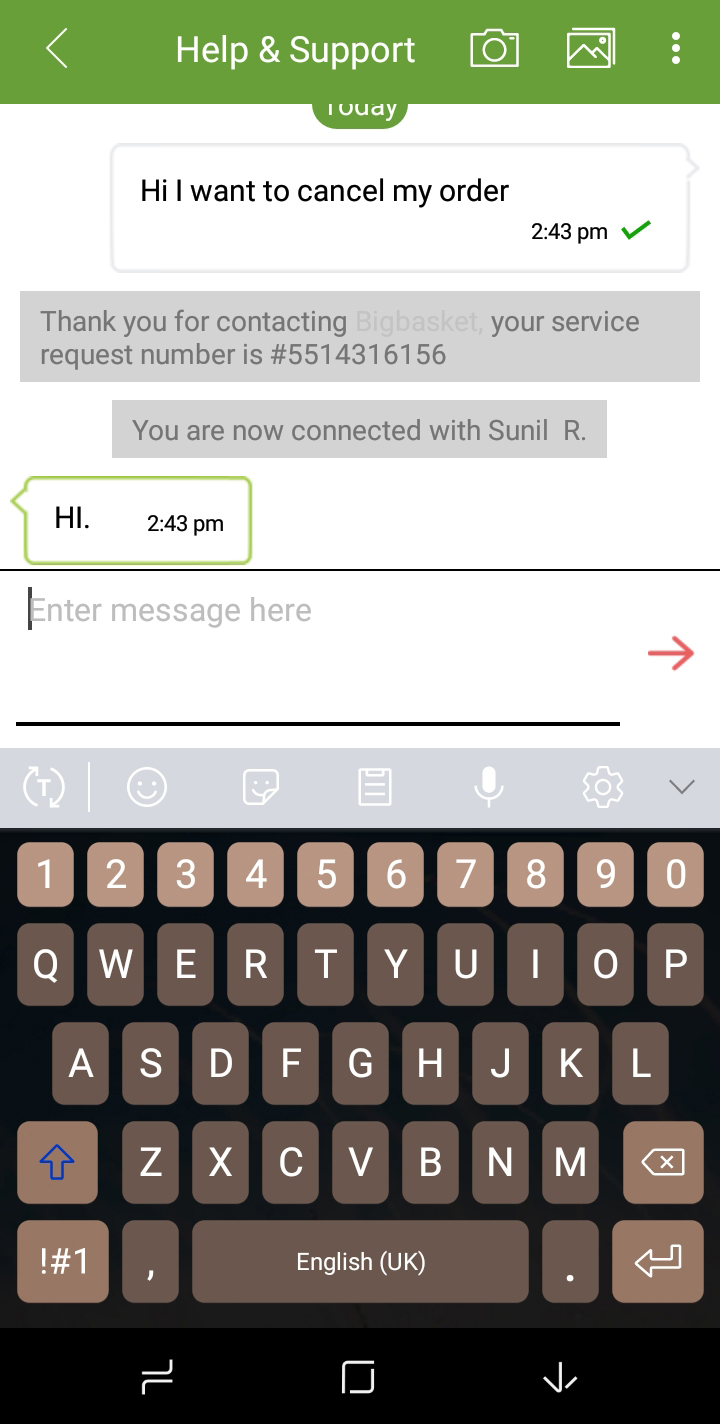The height and width of the screenshot is (1424, 720).
Task: Open the keyboard clipboard
Action: pos(375,788)
